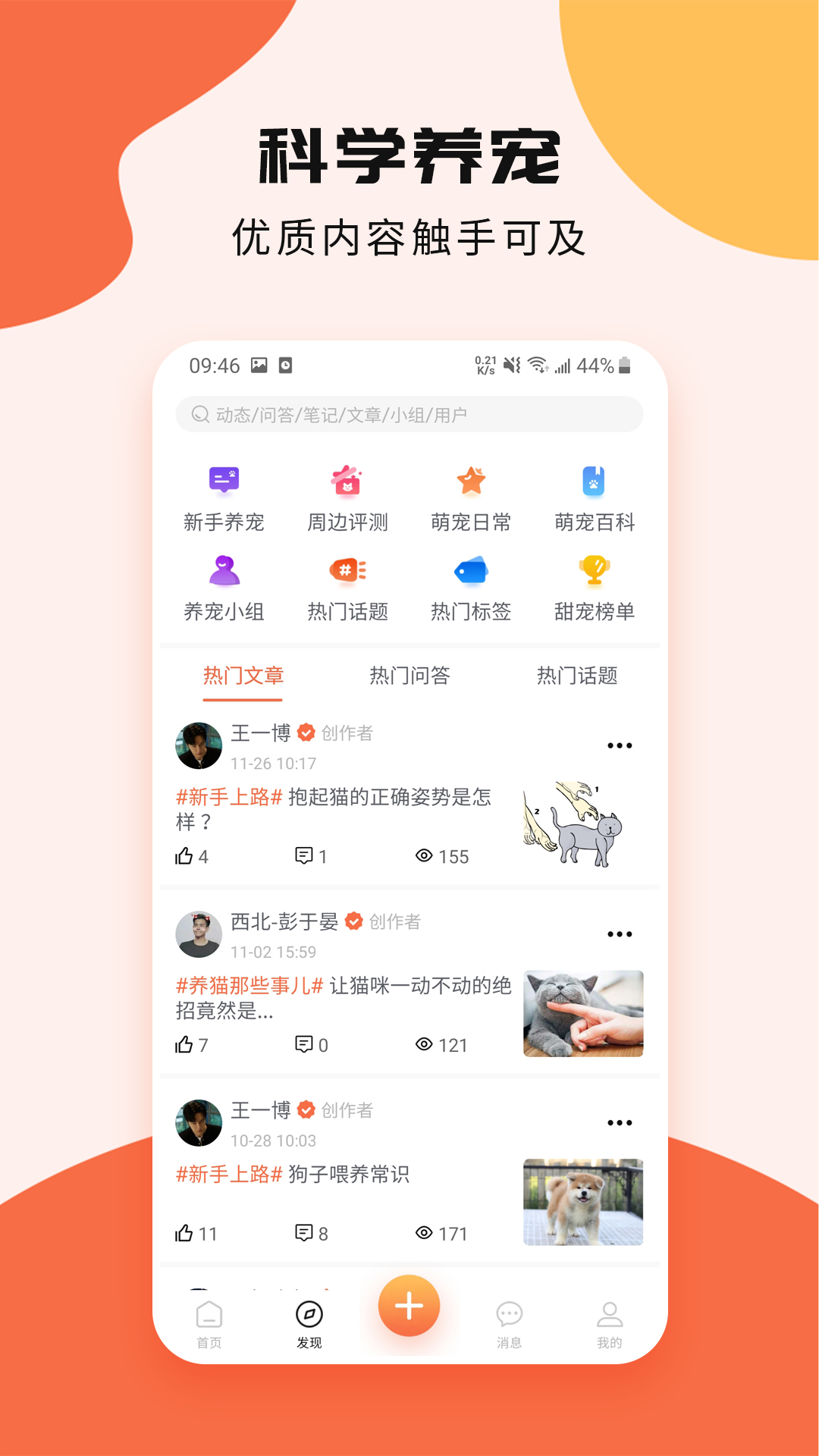819x1456 pixels.
Task: Tap the search bar at the top
Action: tap(409, 413)
